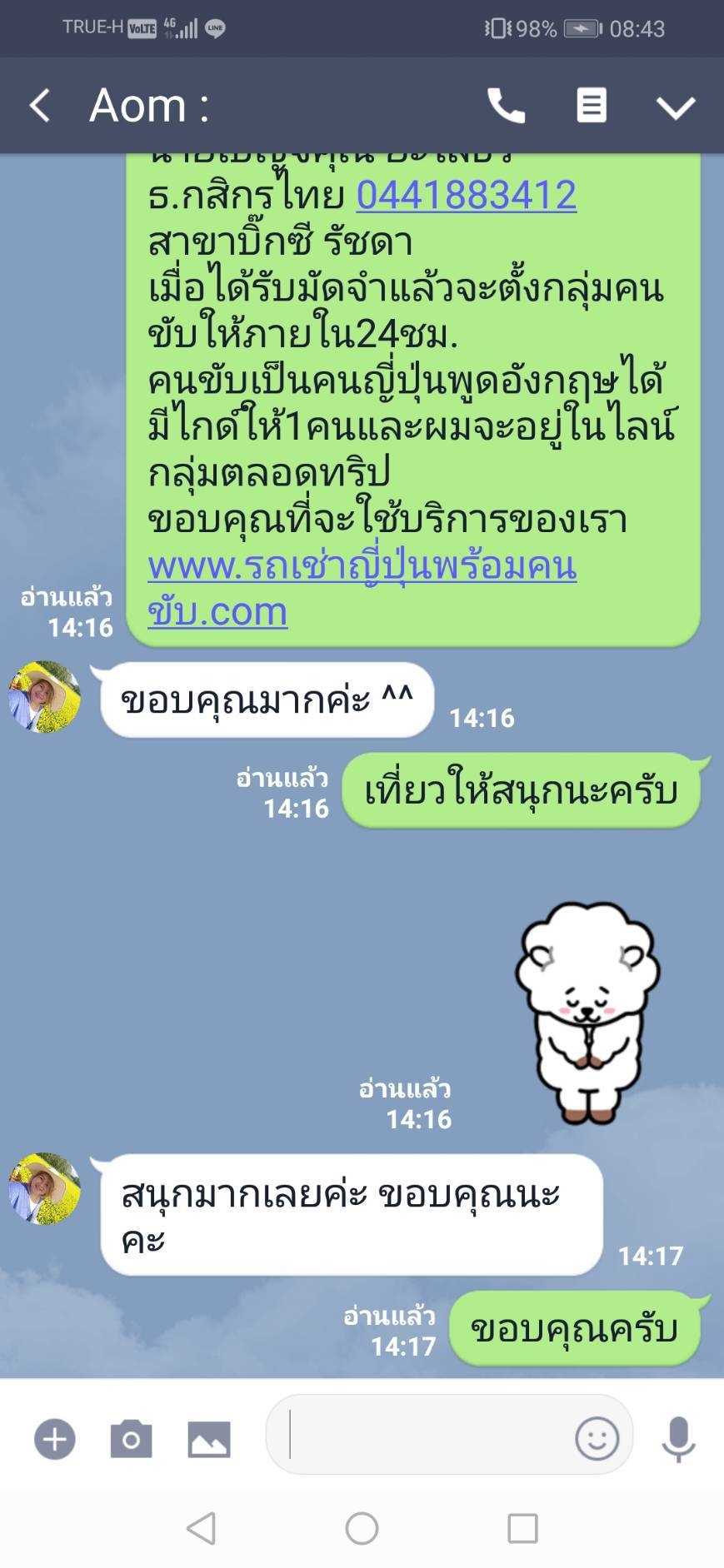Start a voice call with Aom

[506, 106]
